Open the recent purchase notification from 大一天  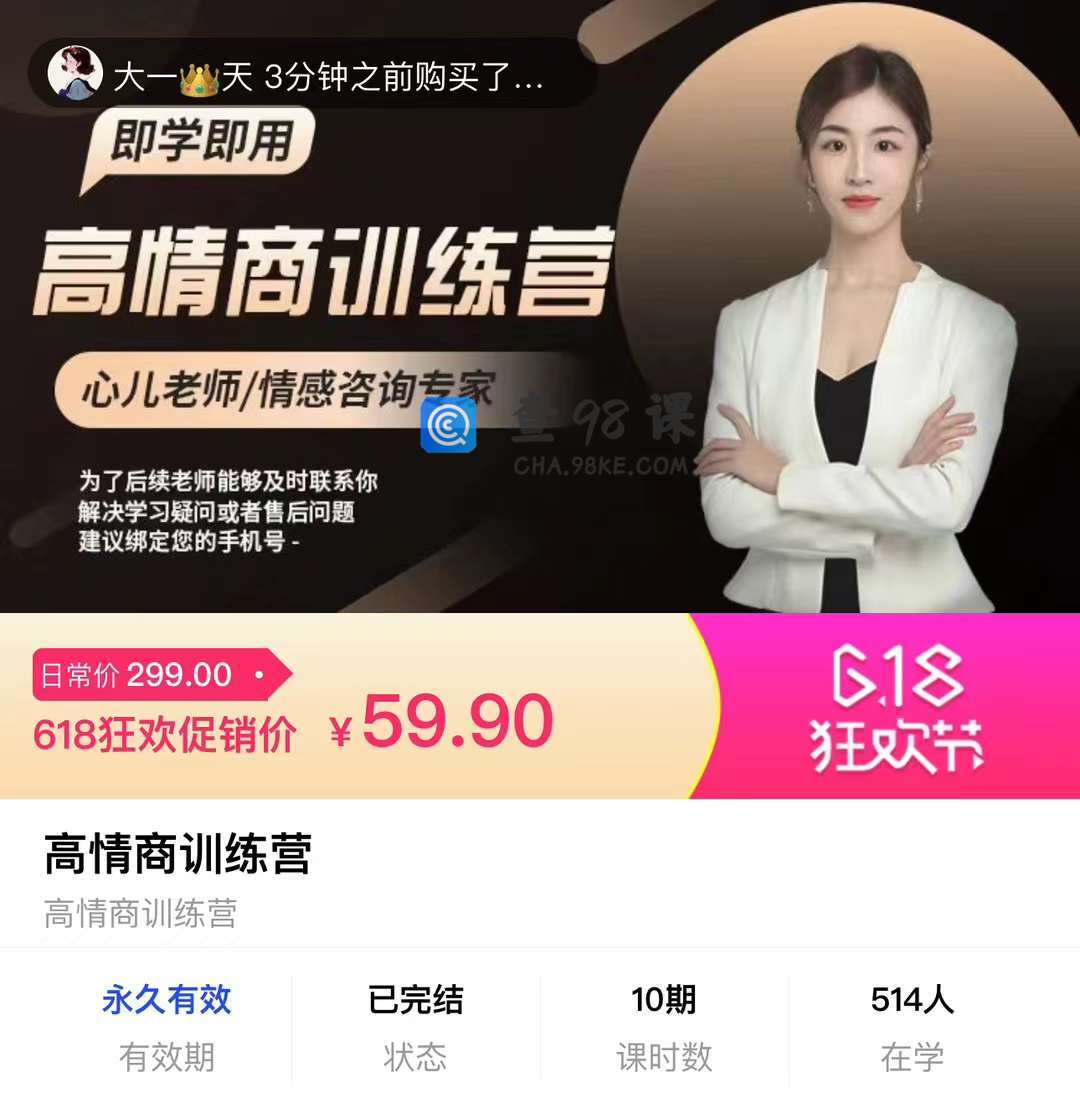(x=312, y=75)
